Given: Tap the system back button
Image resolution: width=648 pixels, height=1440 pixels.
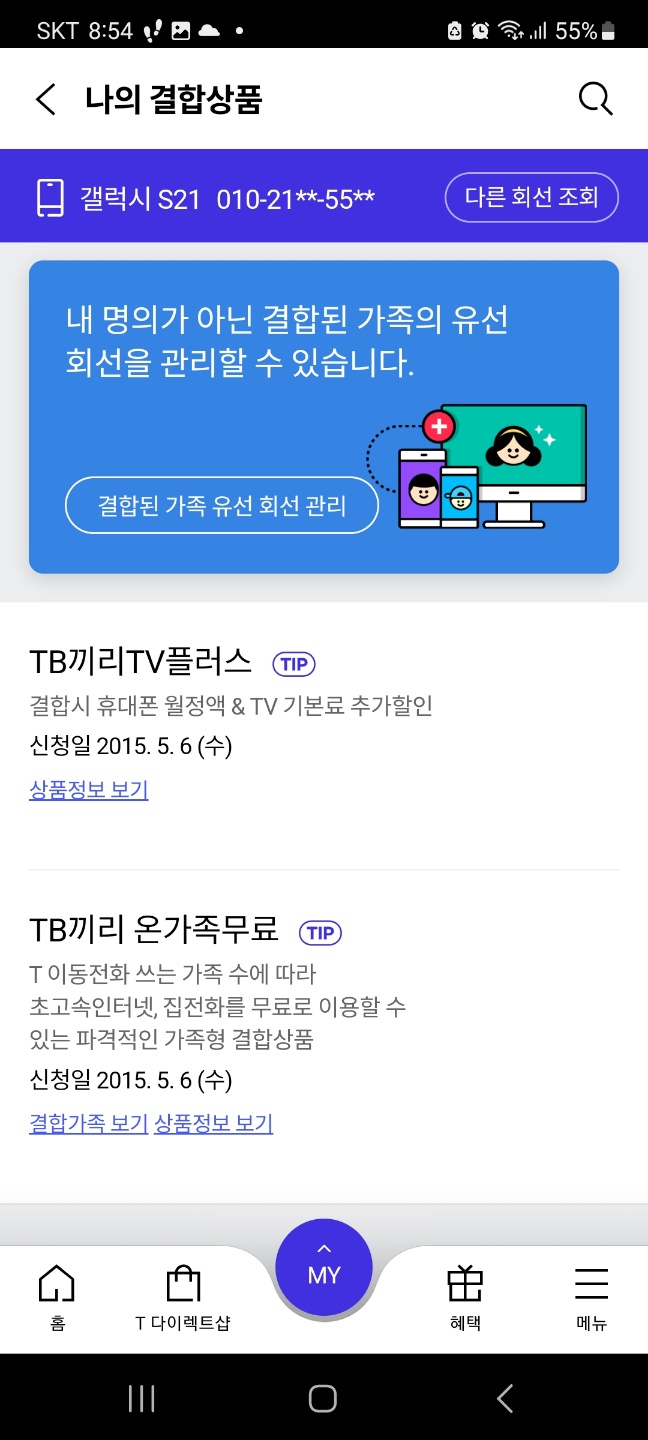Looking at the screenshot, I should pos(505,1398).
